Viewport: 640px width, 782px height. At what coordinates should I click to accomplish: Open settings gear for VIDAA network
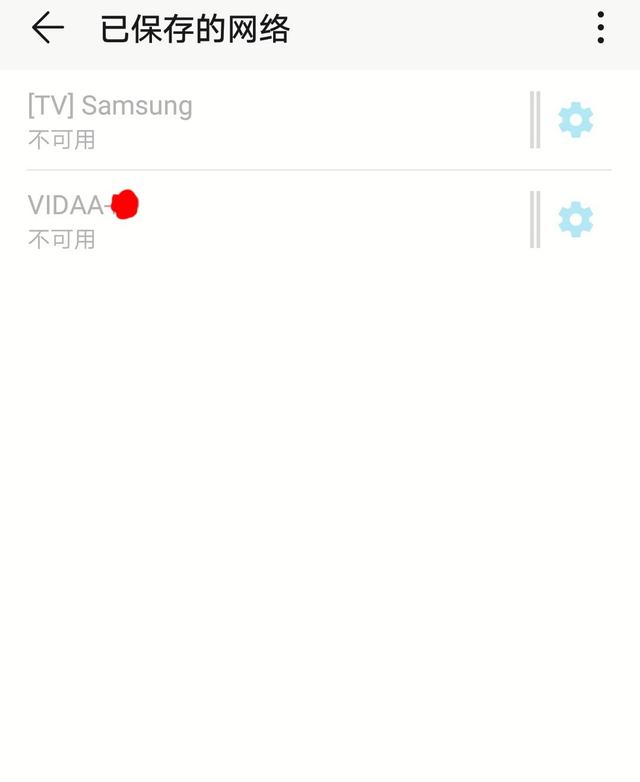pos(575,219)
